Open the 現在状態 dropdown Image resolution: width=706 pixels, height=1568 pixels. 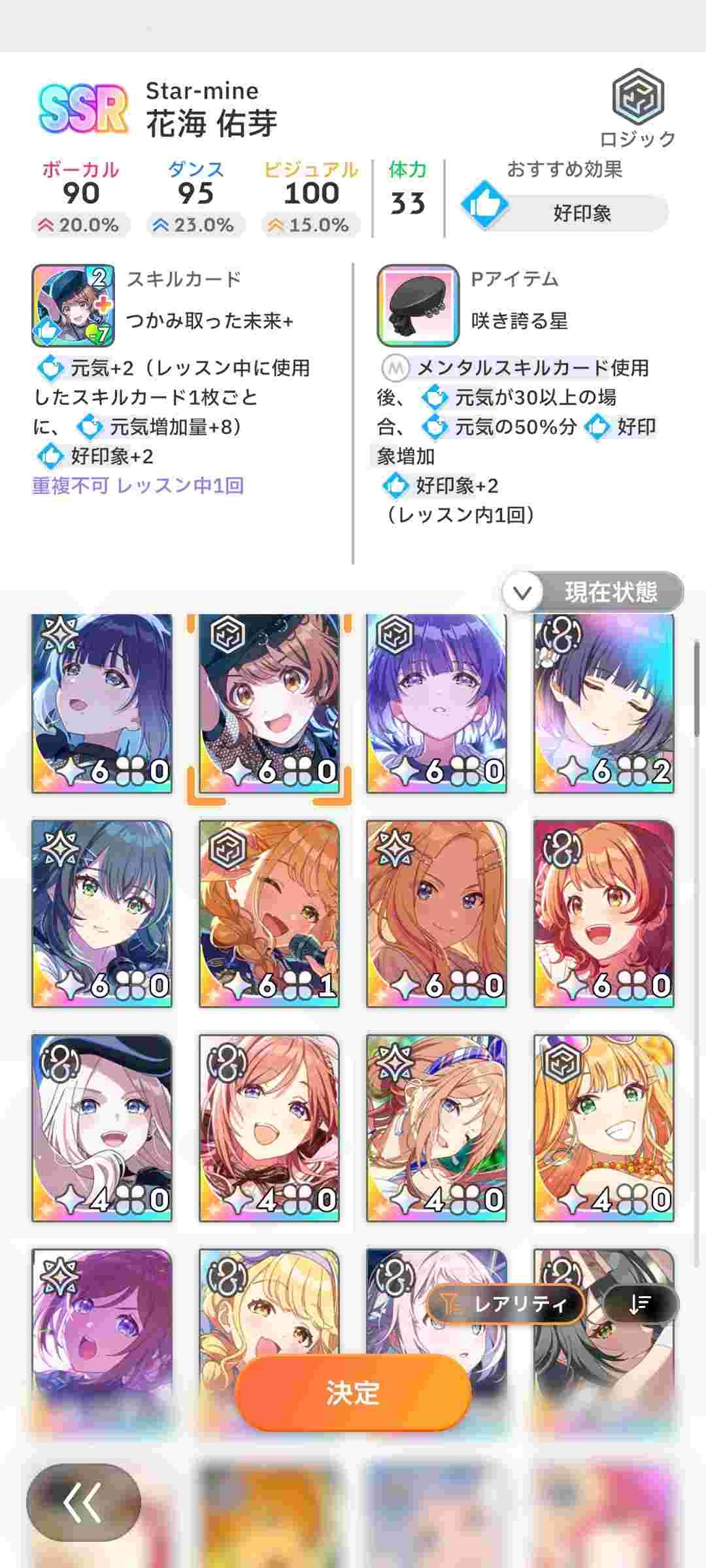592,592
